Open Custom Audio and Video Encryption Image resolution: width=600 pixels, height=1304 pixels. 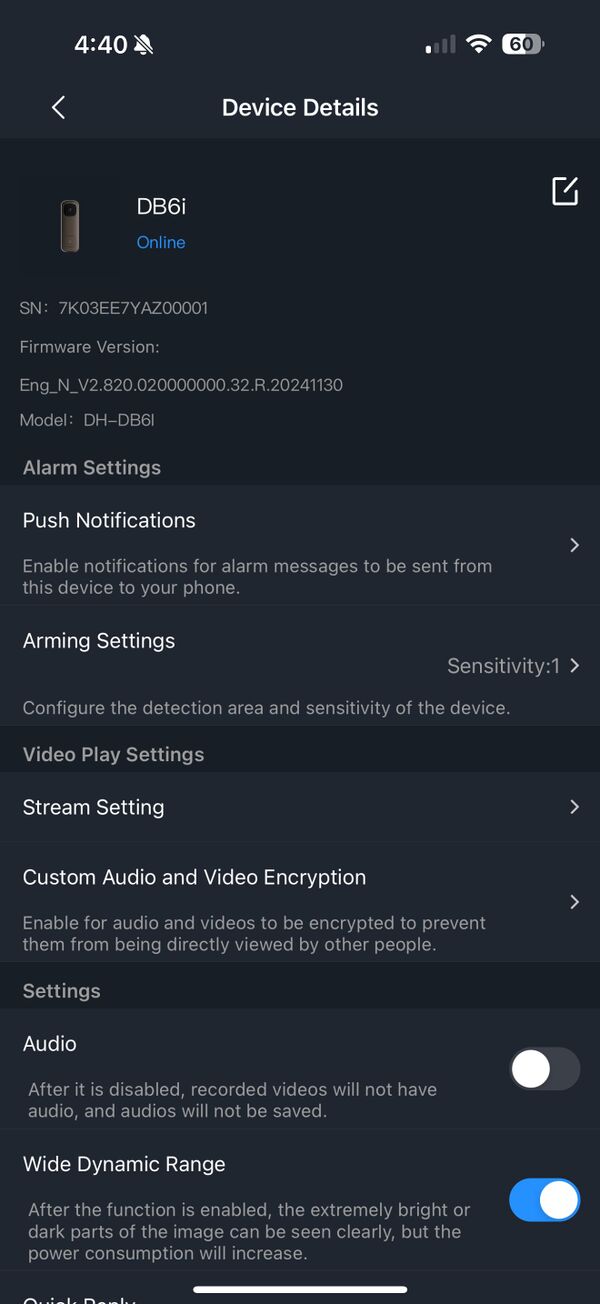pos(300,901)
